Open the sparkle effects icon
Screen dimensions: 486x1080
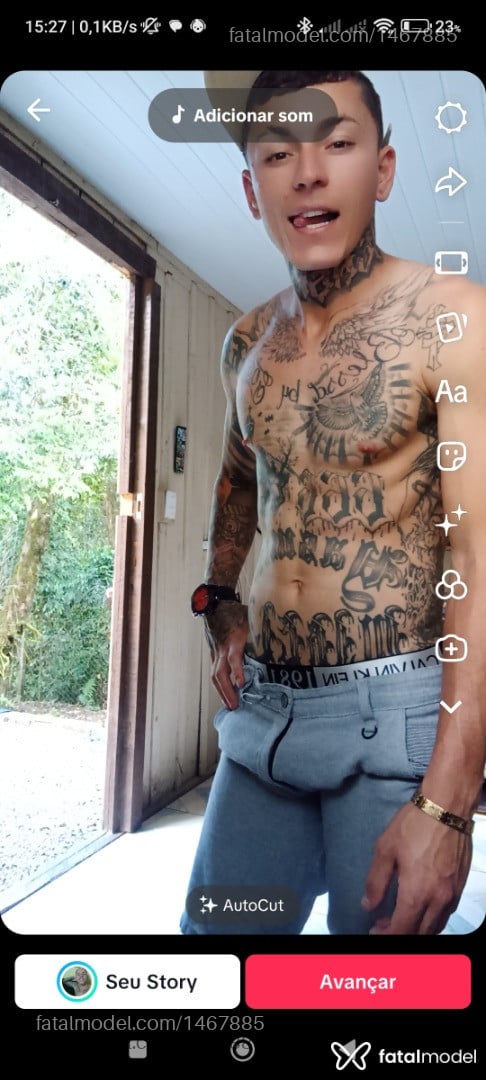(x=451, y=521)
